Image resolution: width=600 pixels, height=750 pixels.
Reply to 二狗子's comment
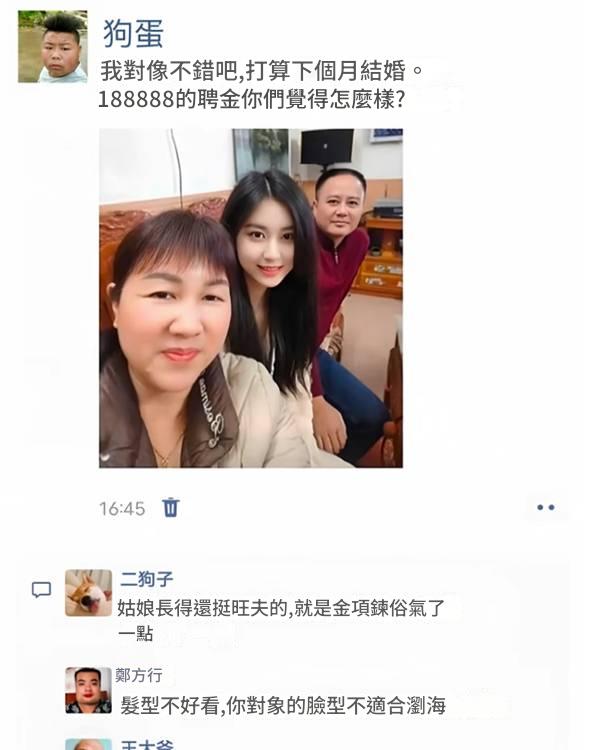280,607
